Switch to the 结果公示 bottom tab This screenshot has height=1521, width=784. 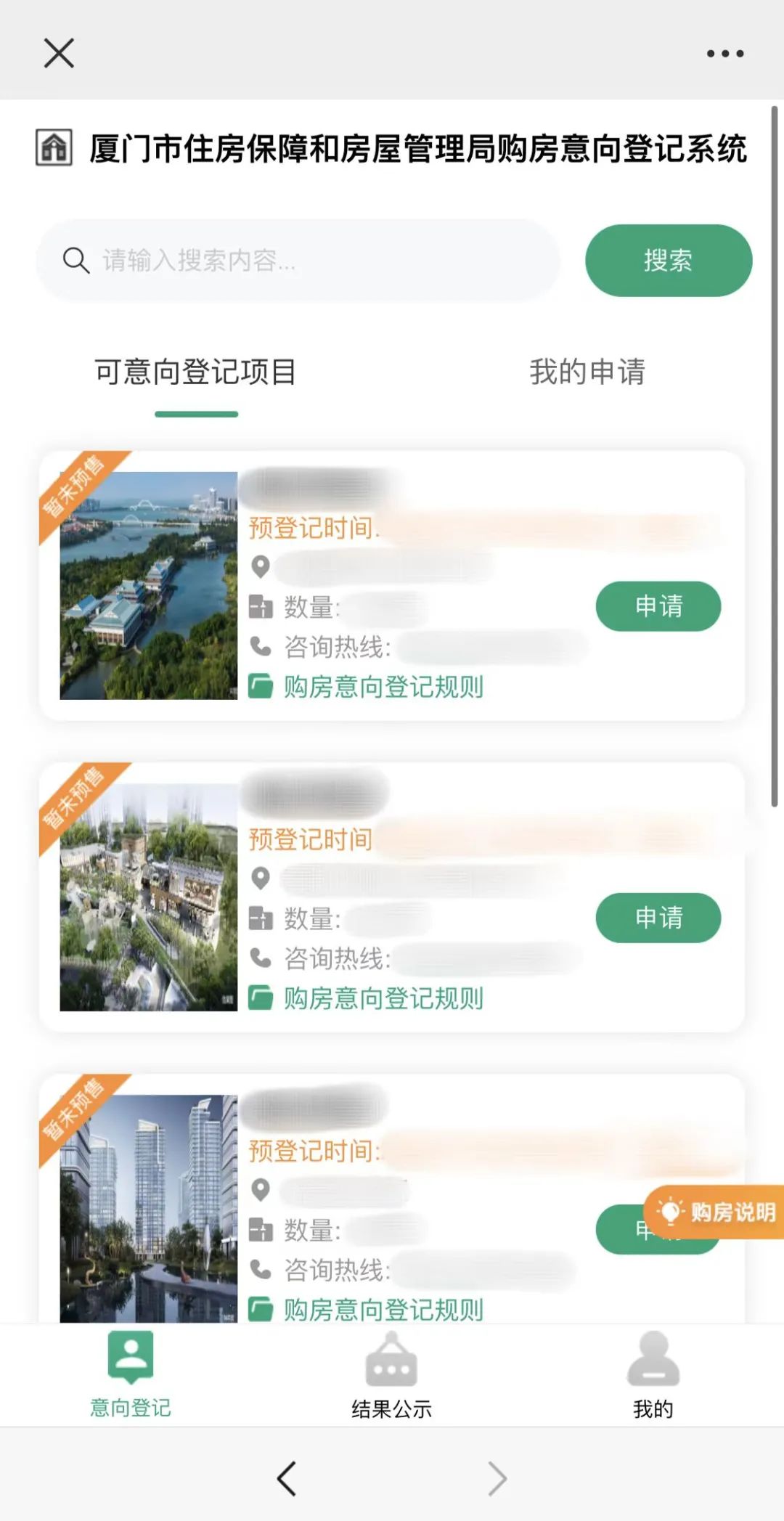pos(392,1375)
